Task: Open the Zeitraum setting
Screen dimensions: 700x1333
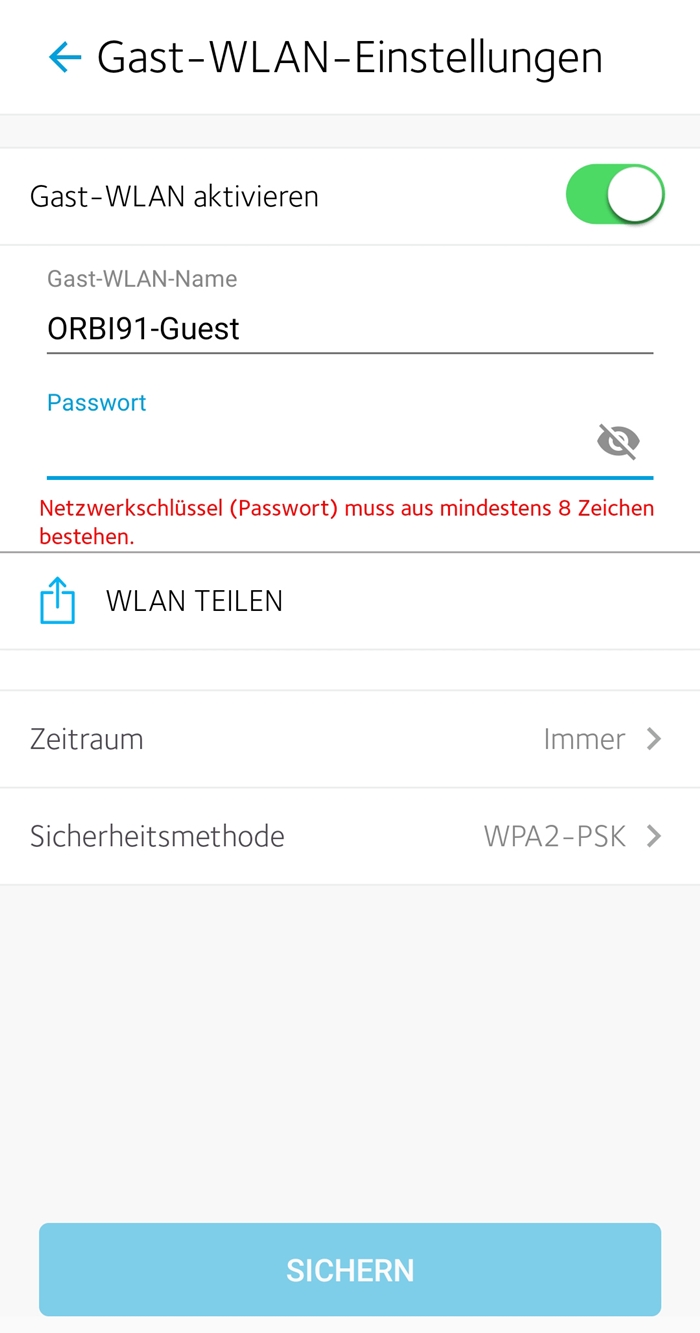Action: click(x=349, y=739)
